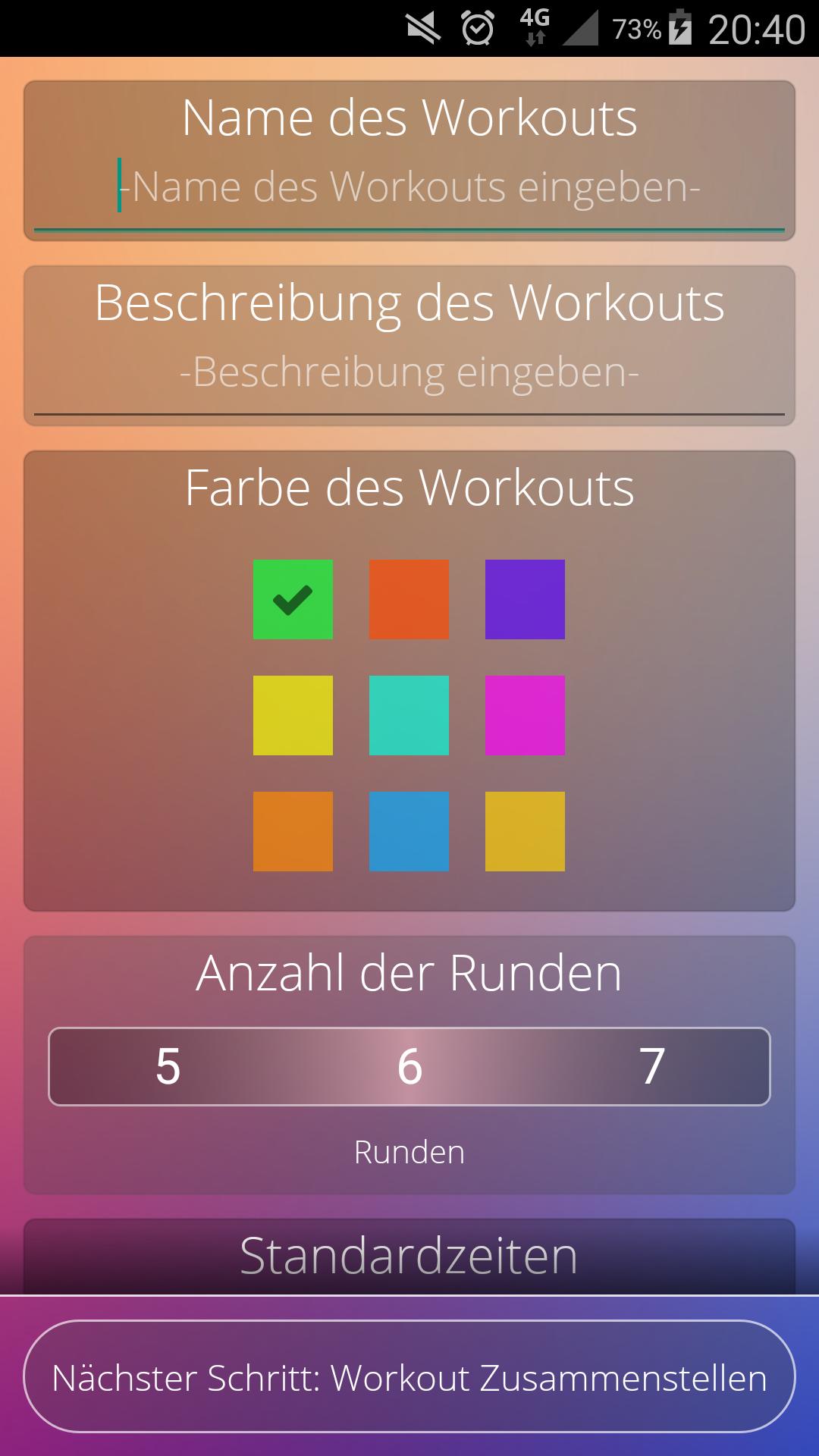819x1456 pixels.
Task: Choose the red-orange workout color
Action: [409, 600]
